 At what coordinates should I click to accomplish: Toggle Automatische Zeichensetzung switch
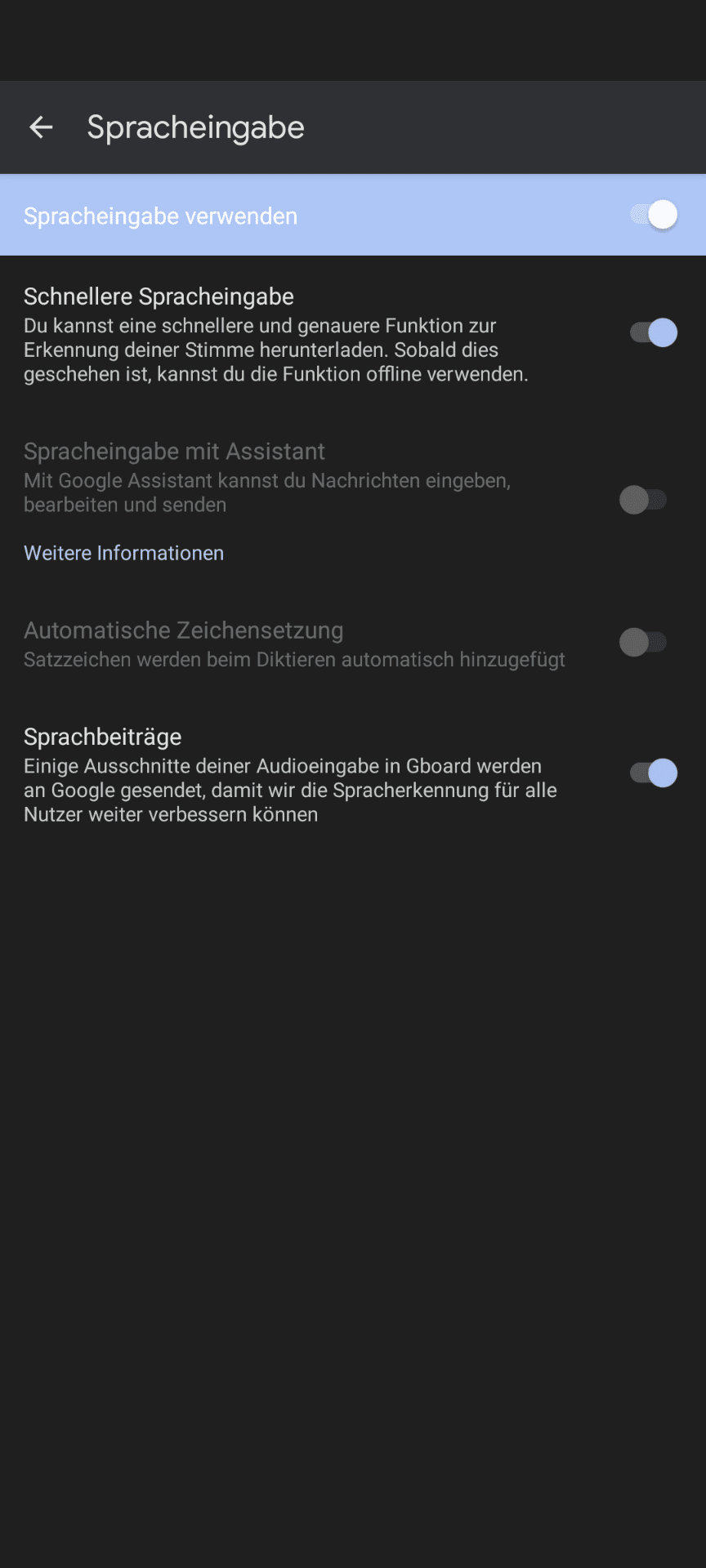coord(644,643)
